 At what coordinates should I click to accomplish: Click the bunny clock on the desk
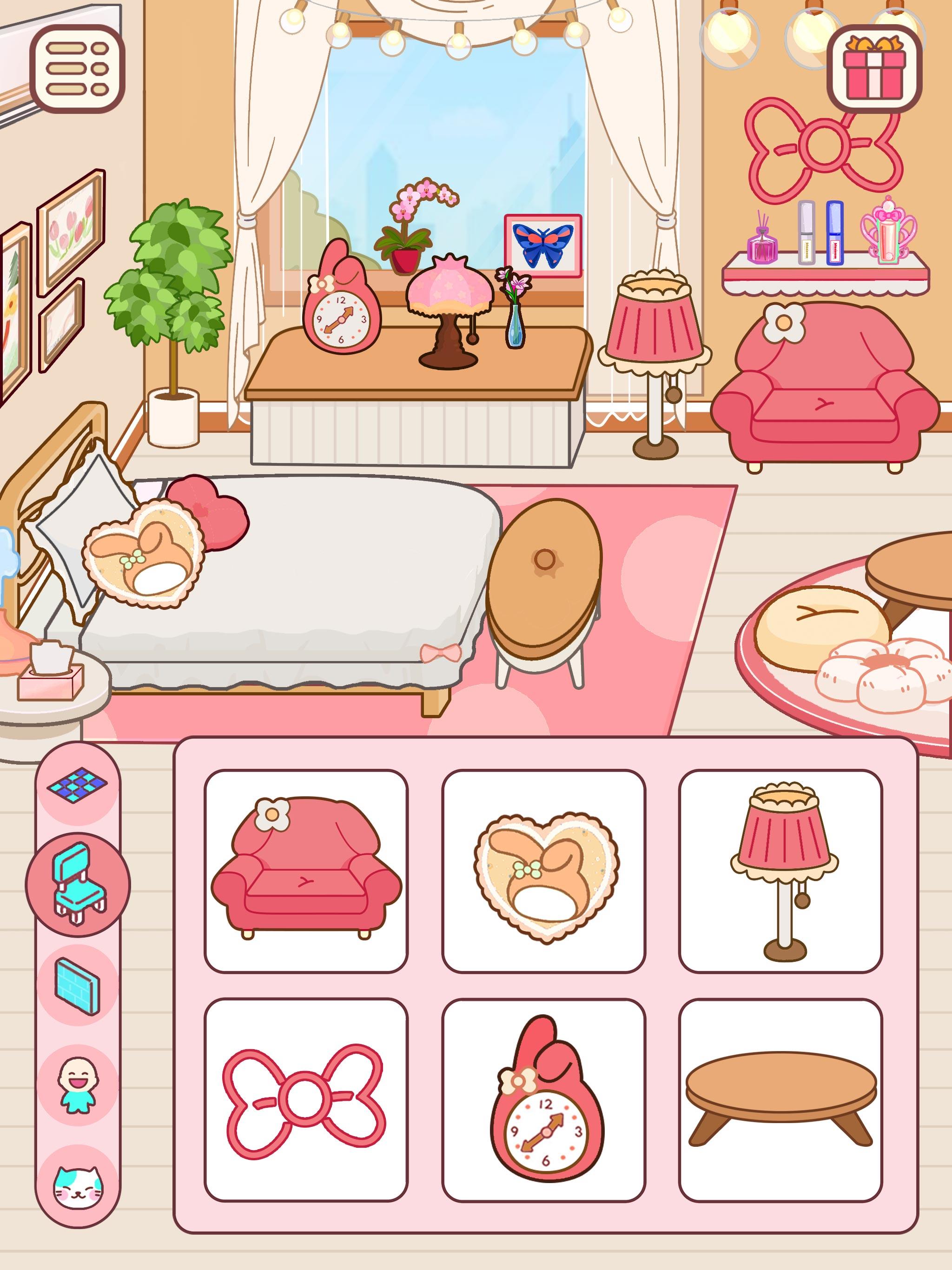pos(342,316)
